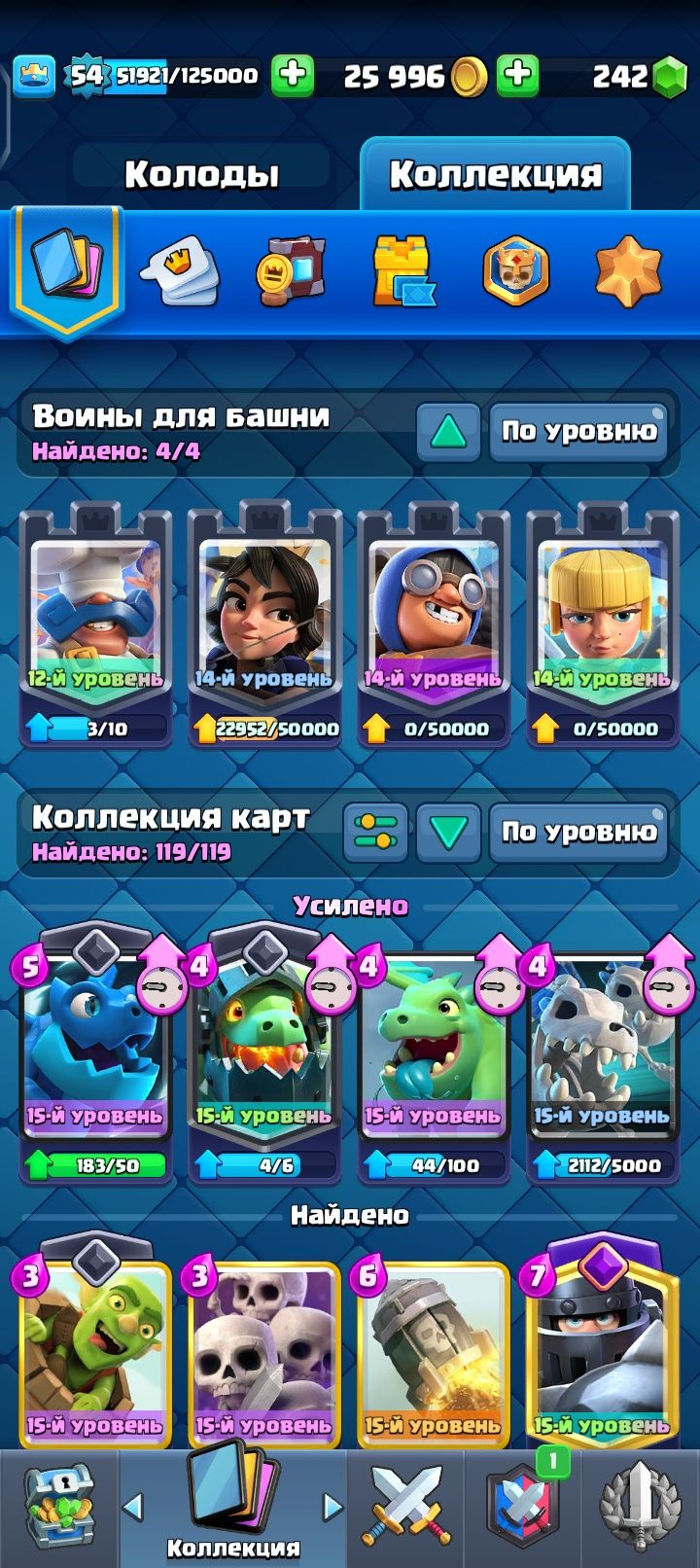Toggle the card collection sort direction arrow
This screenshot has width=700, height=1568.
point(448,833)
